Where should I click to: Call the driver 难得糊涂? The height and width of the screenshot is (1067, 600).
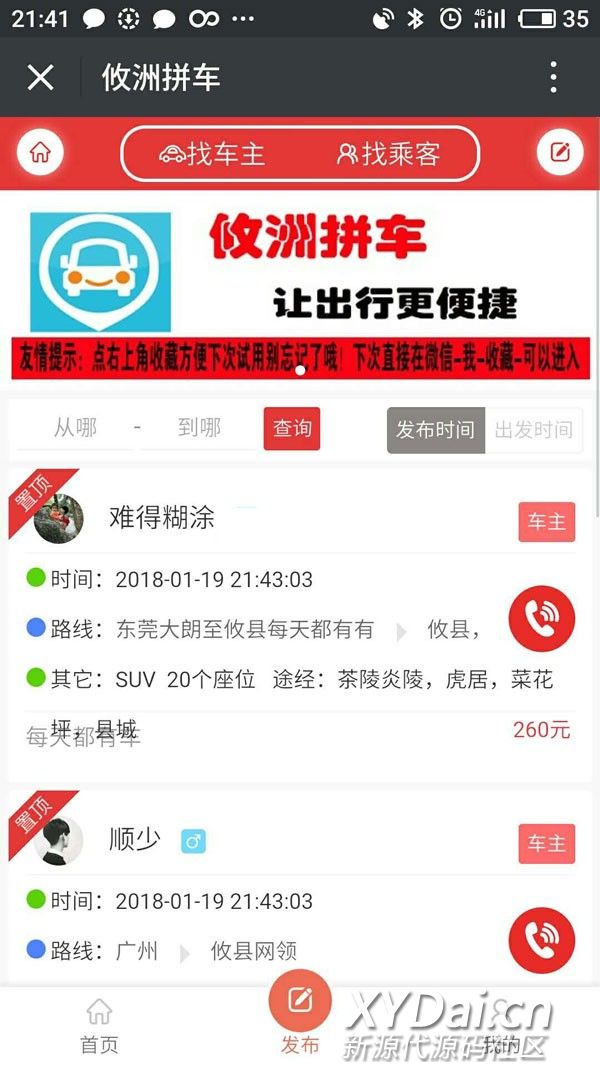(x=541, y=619)
